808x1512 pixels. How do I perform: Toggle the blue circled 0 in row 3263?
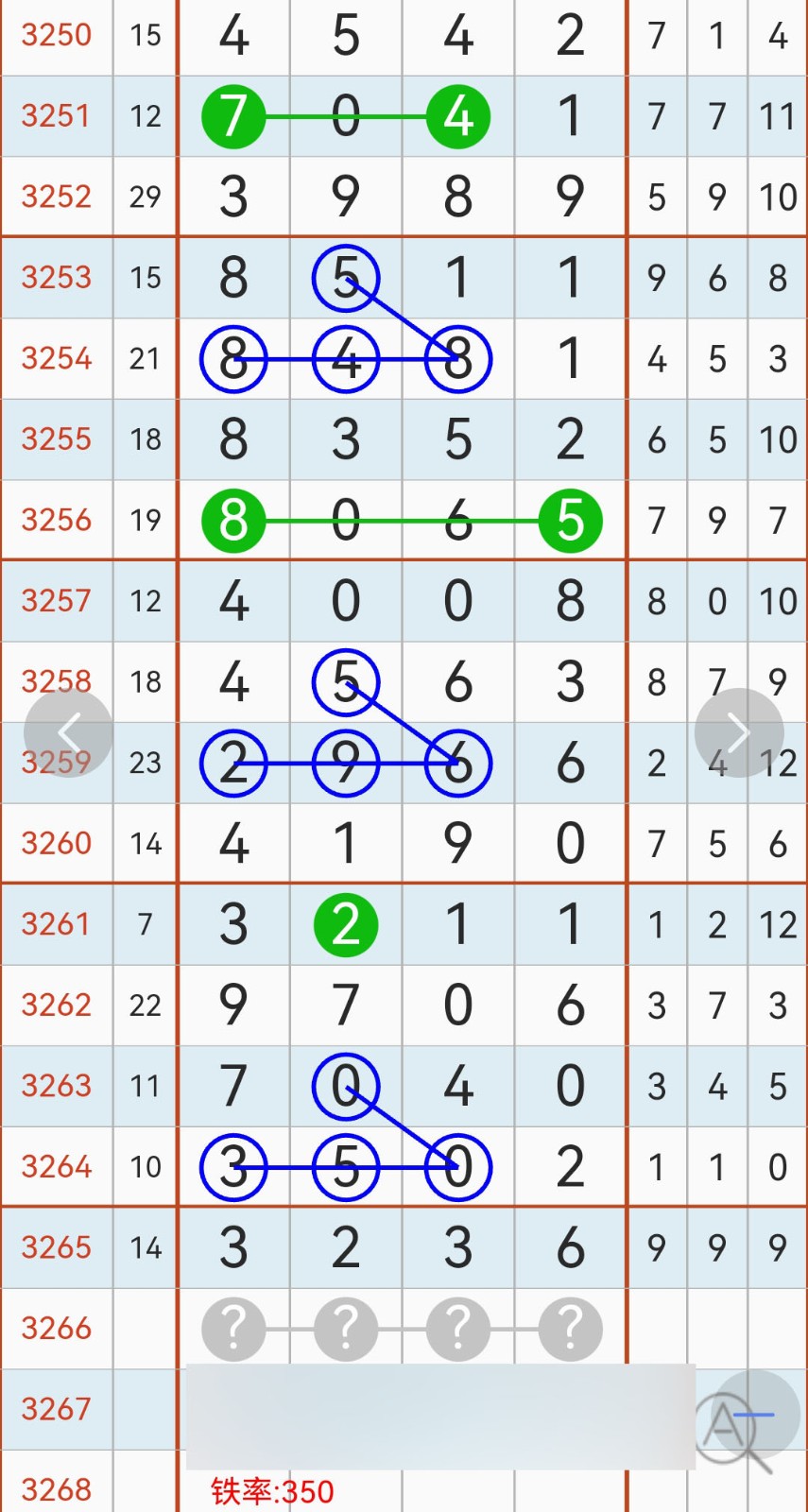point(346,1085)
